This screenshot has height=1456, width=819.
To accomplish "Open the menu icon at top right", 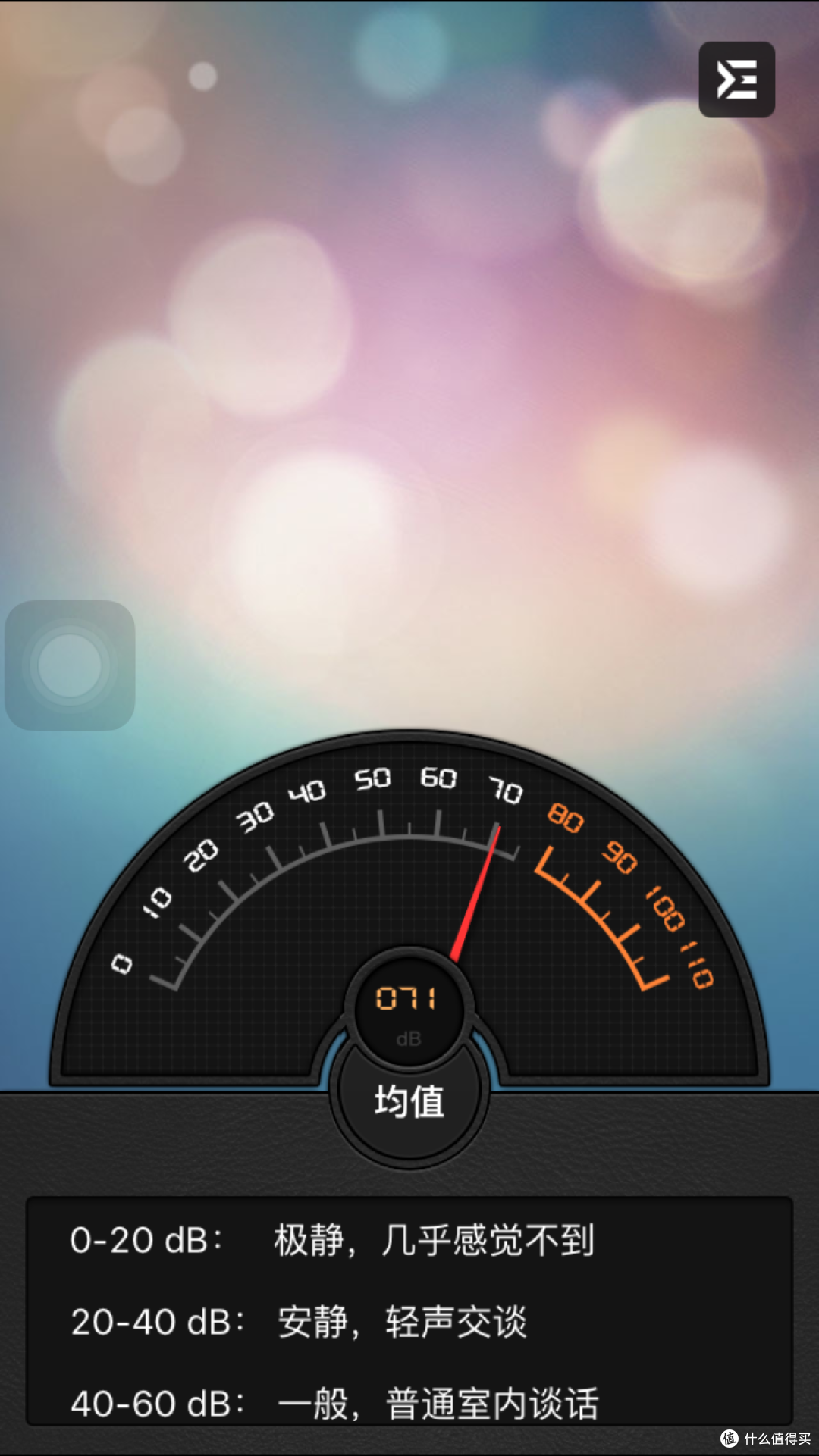I will pyautogui.click(x=736, y=80).
